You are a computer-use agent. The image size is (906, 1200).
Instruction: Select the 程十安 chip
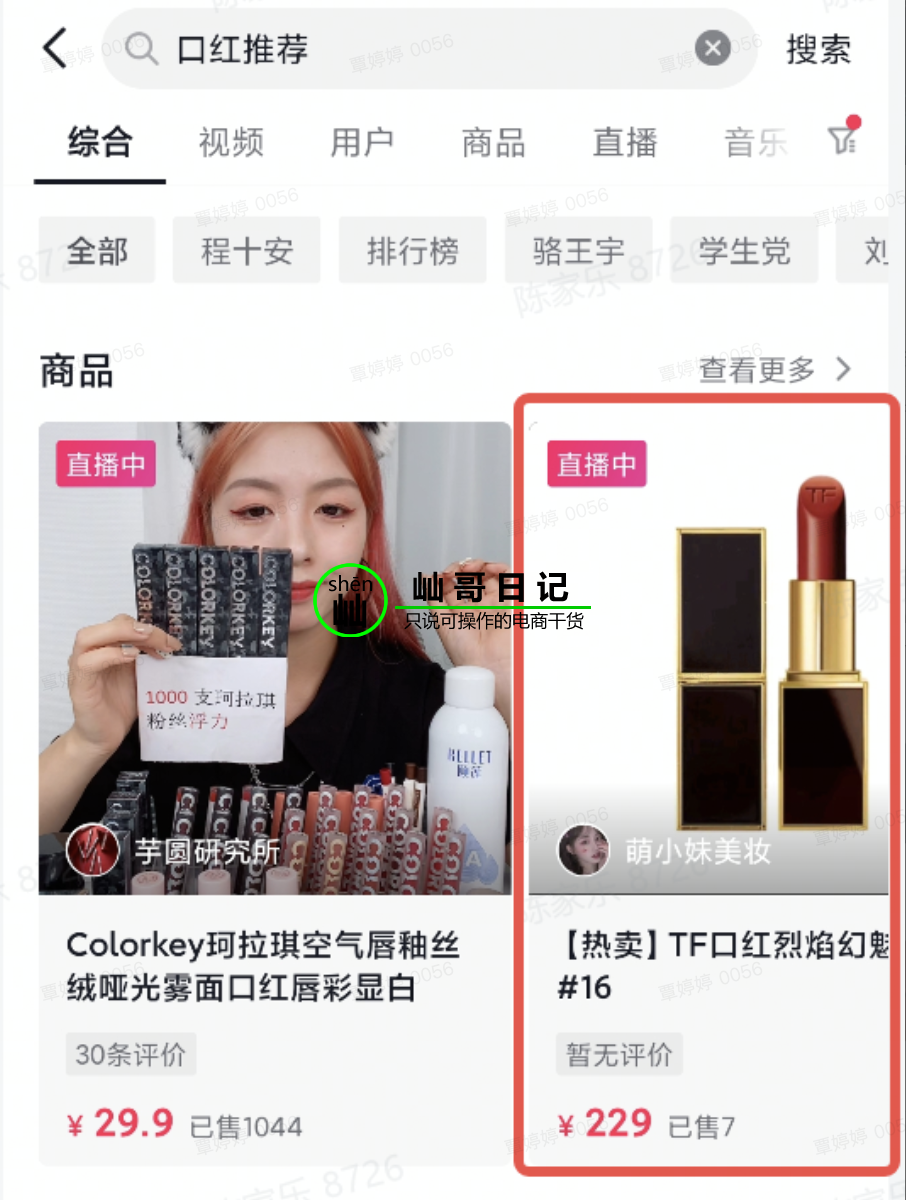click(247, 250)
